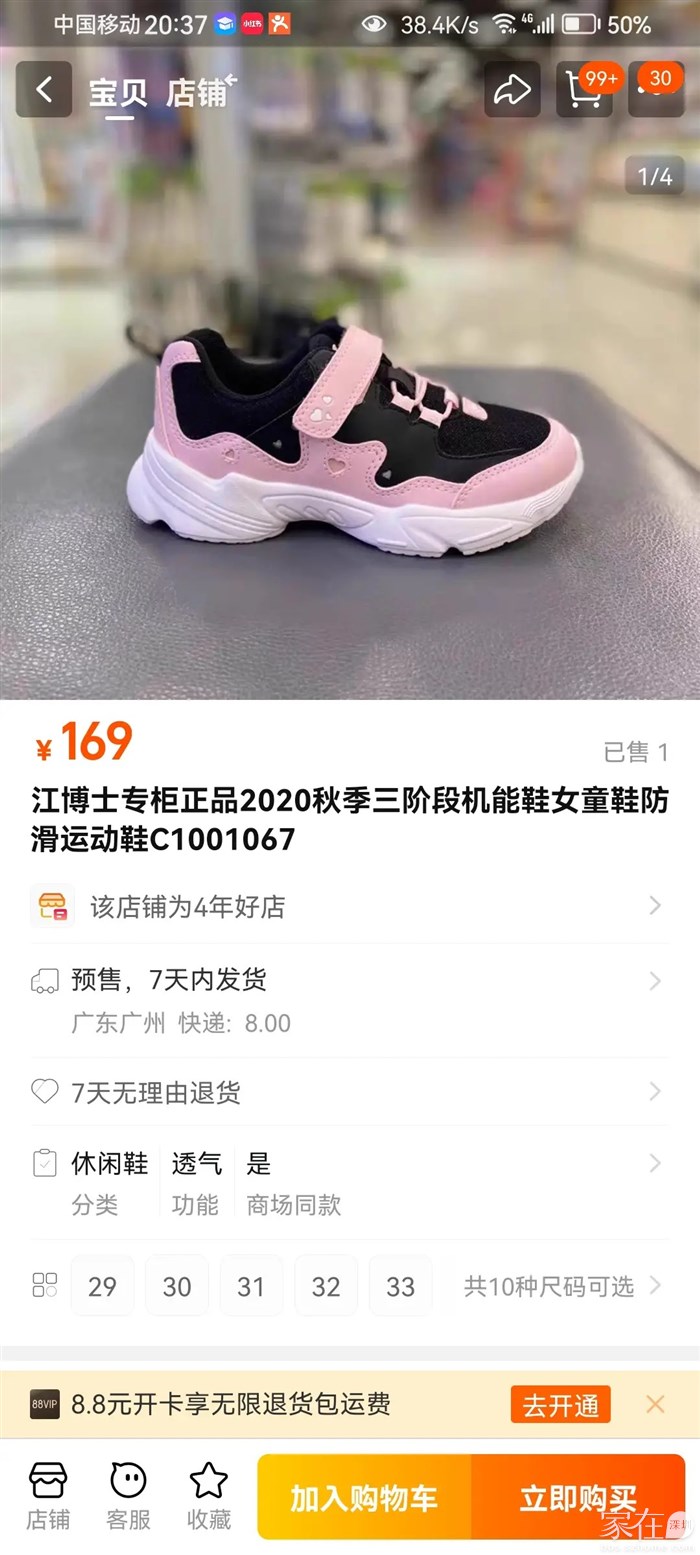
Task: Pick size 31
Action: (251, 1286)
